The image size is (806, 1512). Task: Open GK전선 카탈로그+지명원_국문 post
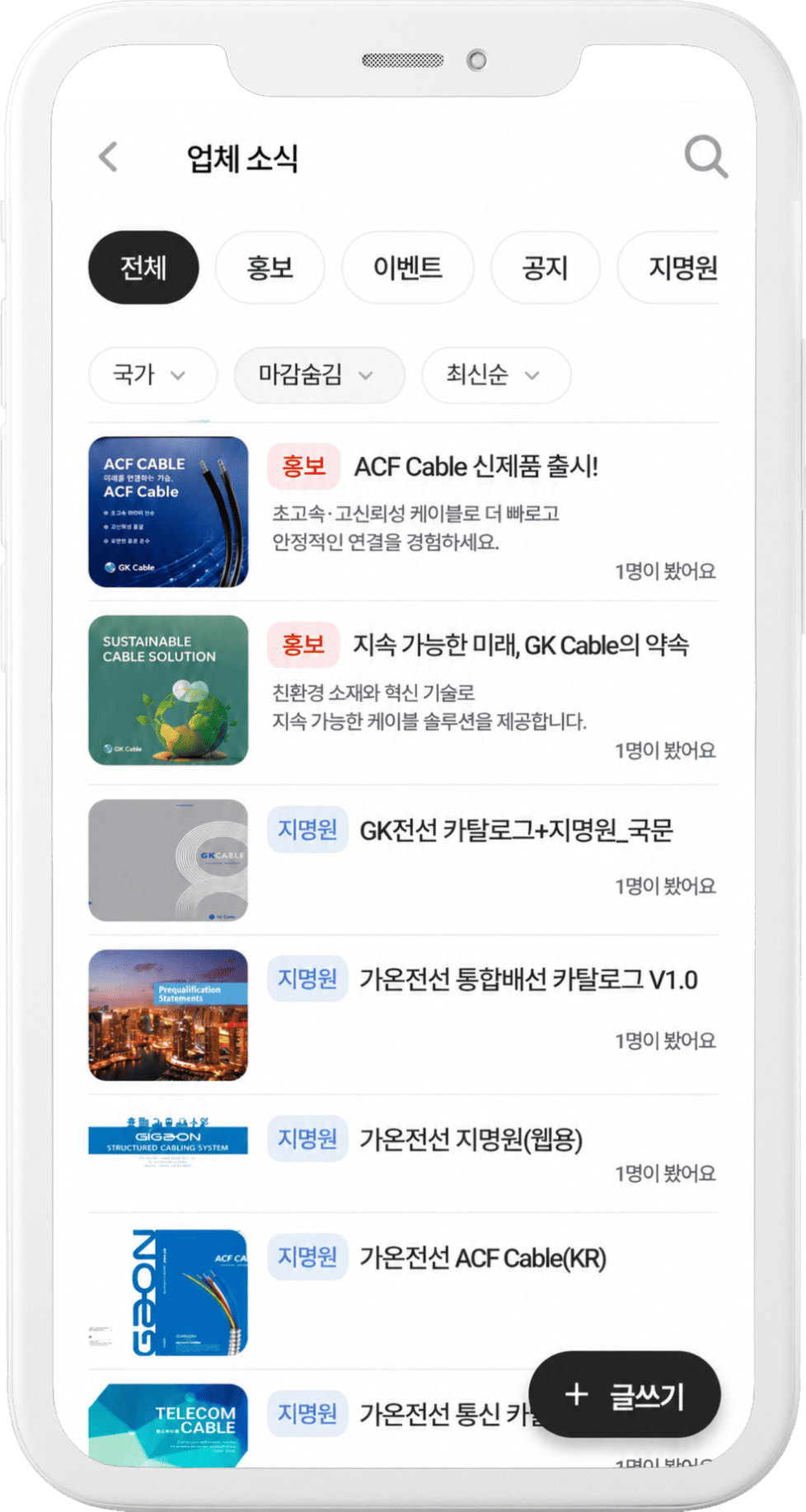(403, 860)
